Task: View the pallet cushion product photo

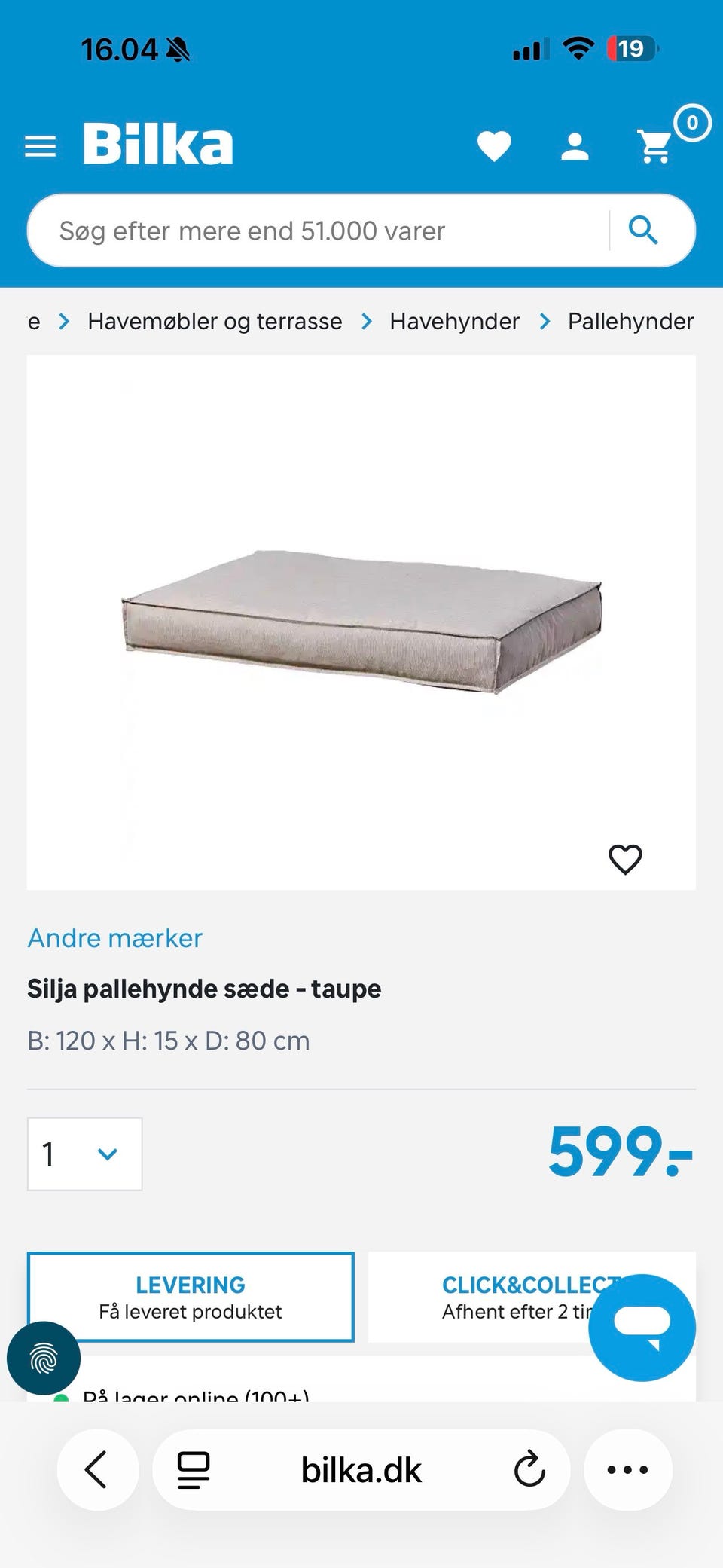Action: tap(361, 618)
